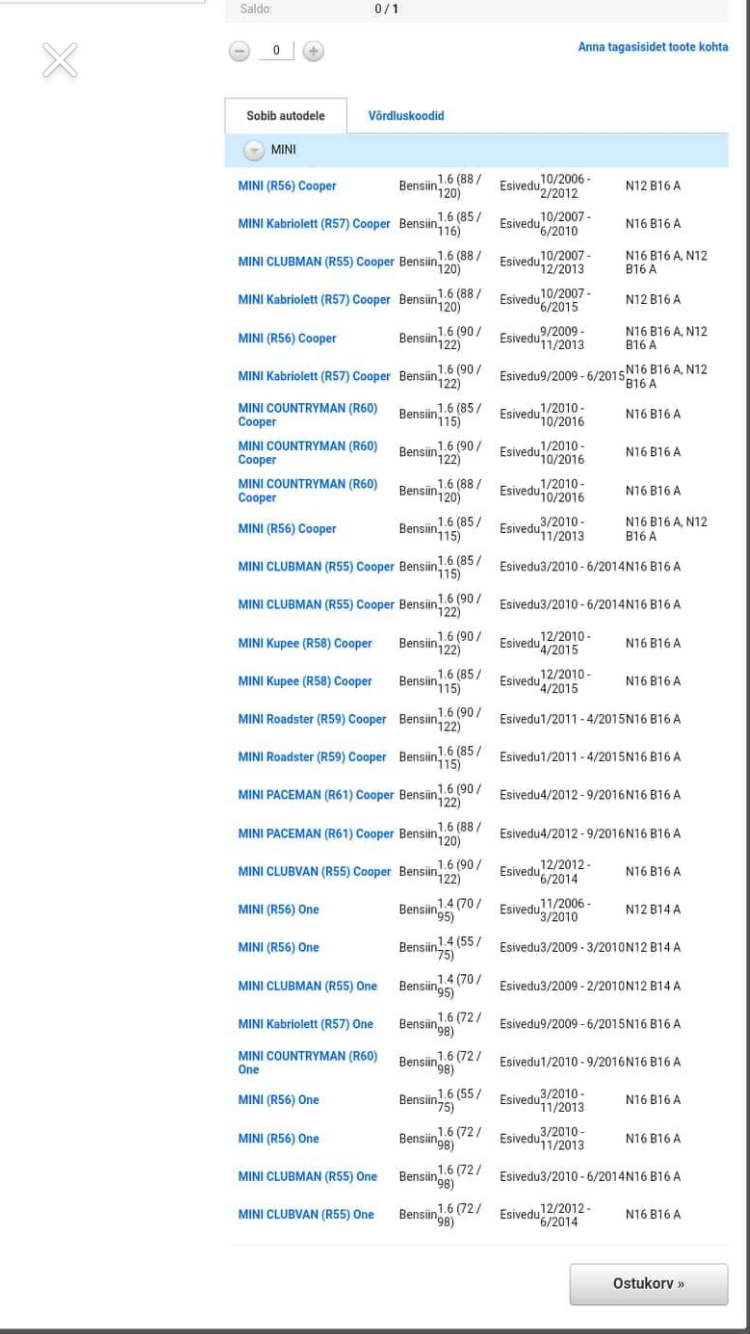Open 'Anna tagasisidet toote kohta' feedback link

[x=652, y=47]
